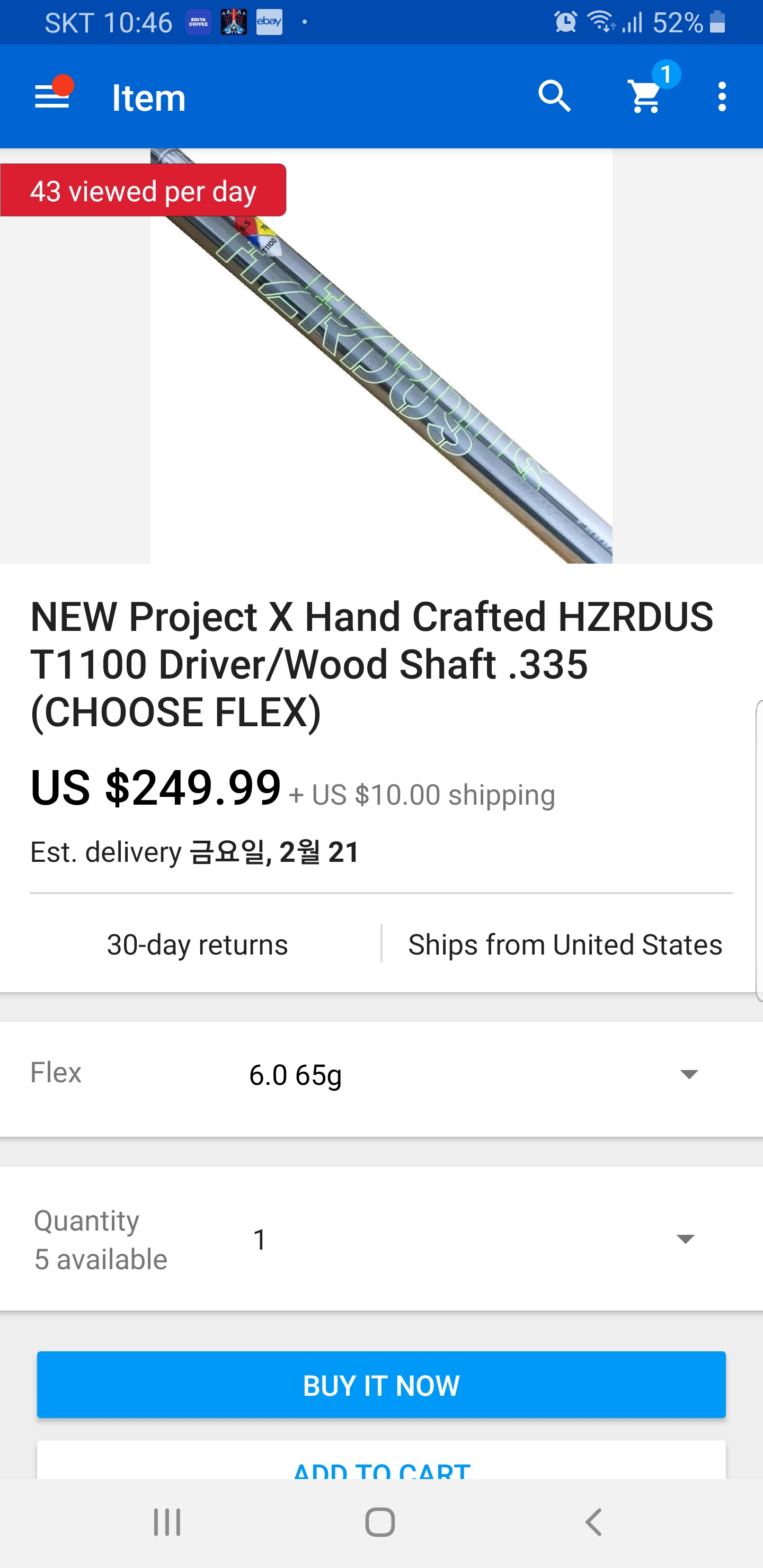Open the navigation drawer menu

(x=52, y=97)
